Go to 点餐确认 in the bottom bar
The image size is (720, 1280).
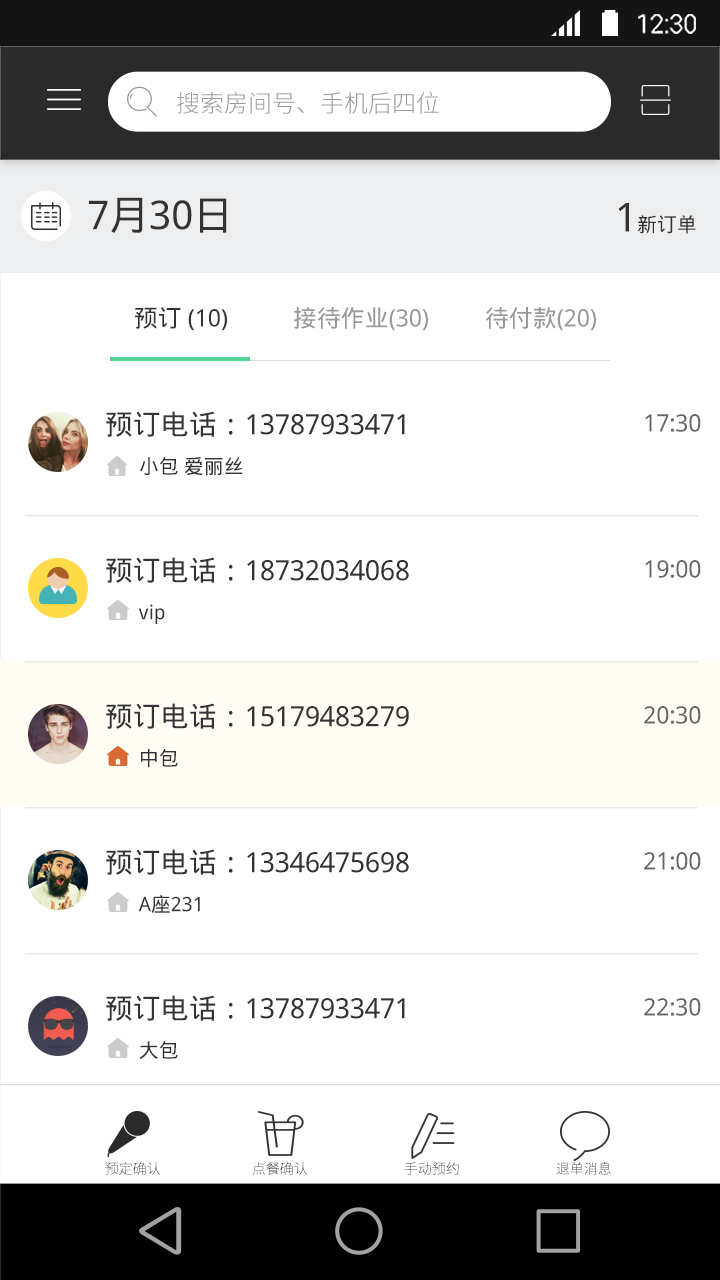click(280, 1142)
